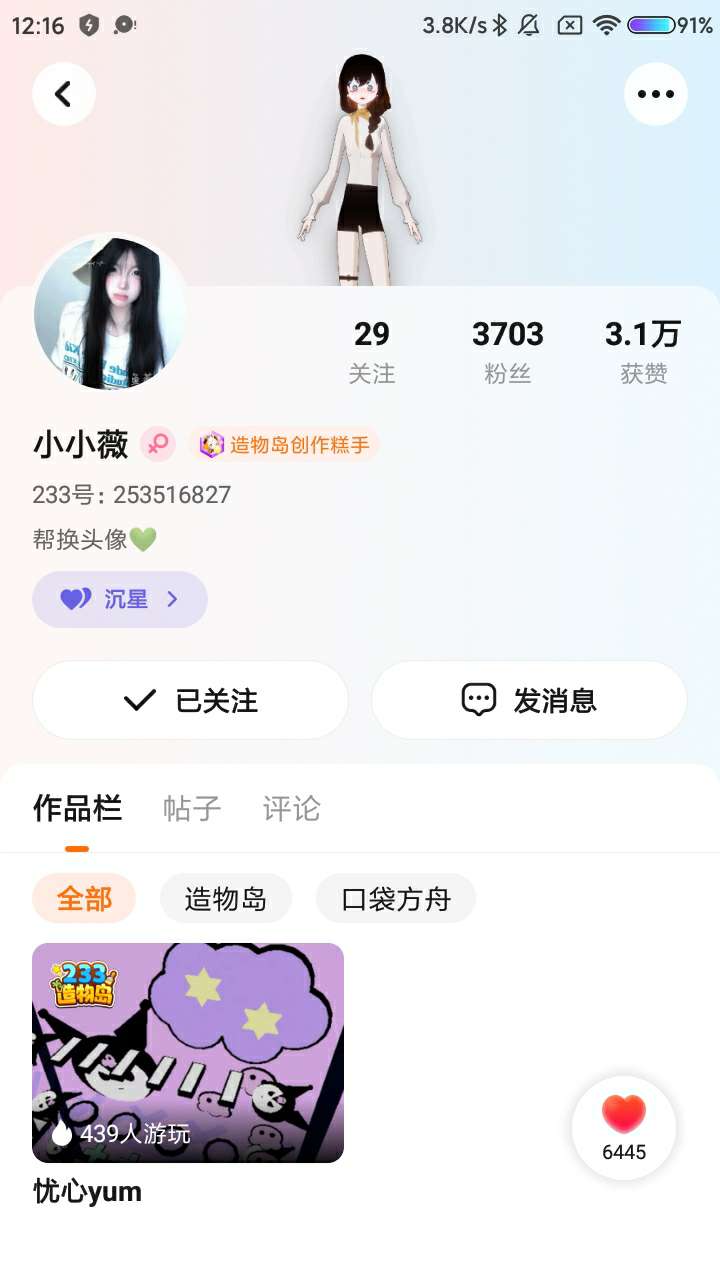Filter works by 口袋方舟
Image resolution: width=720 pixels, height=1280 pixels.
point(396,898)
